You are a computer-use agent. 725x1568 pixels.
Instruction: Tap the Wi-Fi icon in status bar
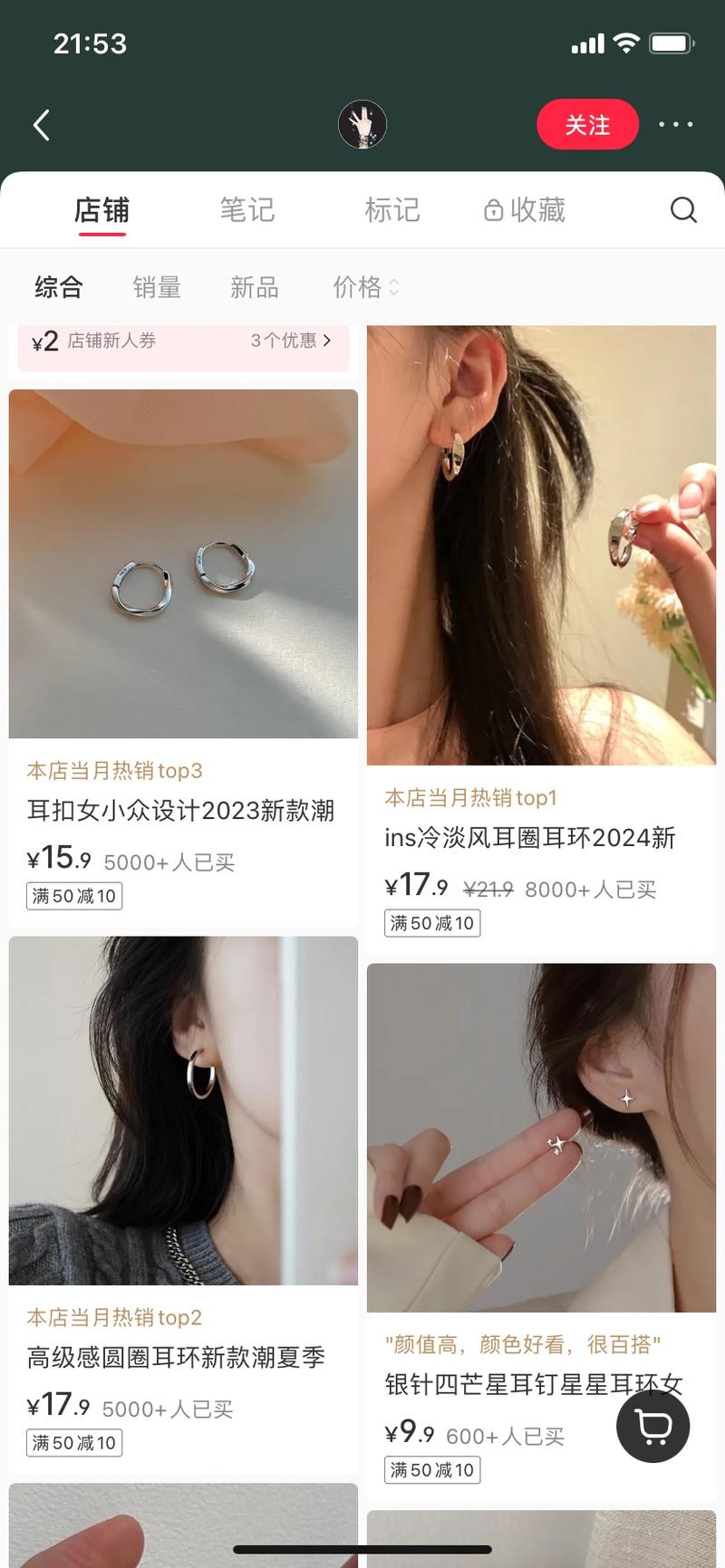(x=624, y=42)
